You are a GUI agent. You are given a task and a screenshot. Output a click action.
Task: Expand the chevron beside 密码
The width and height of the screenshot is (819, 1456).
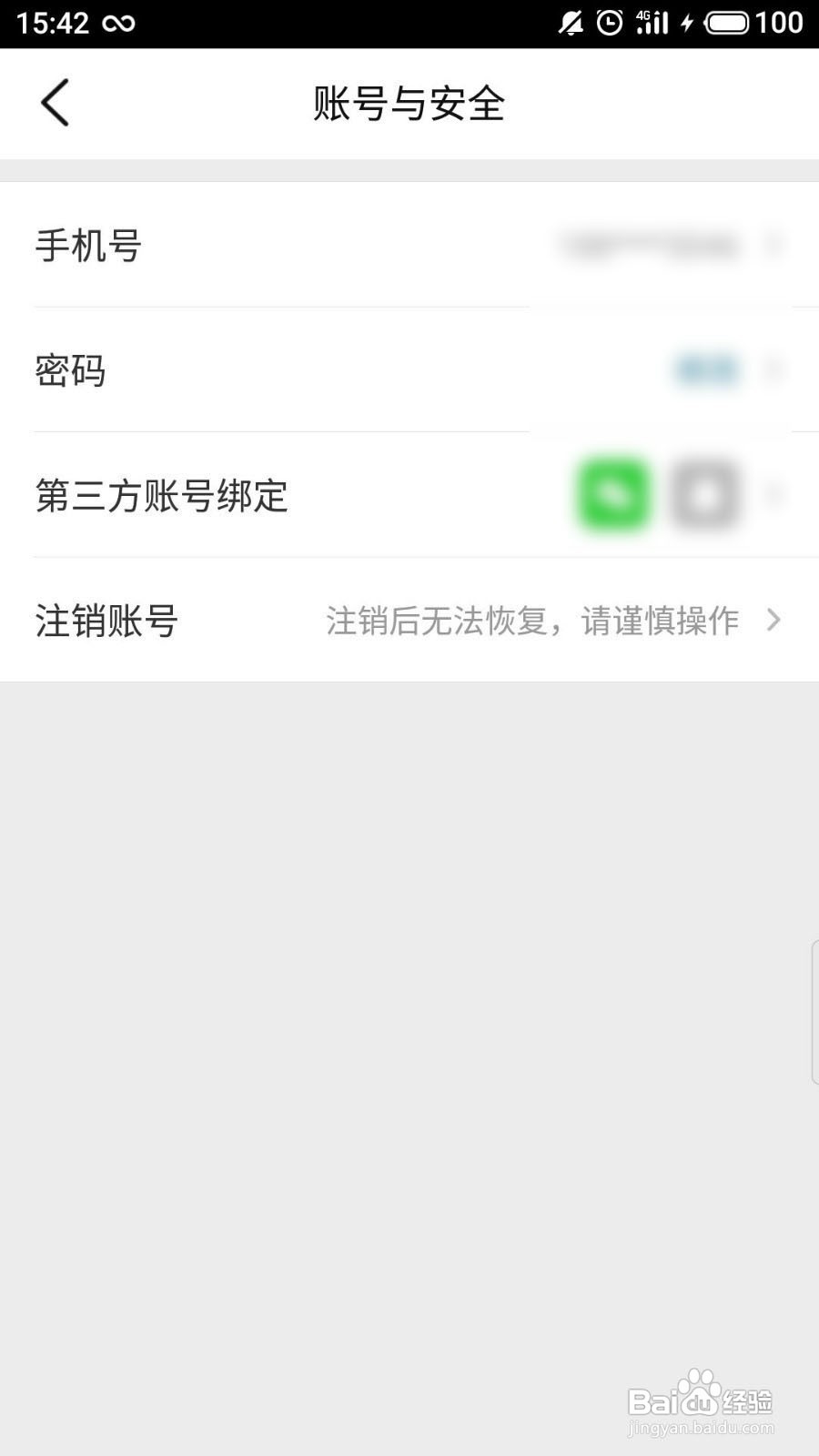773,371
